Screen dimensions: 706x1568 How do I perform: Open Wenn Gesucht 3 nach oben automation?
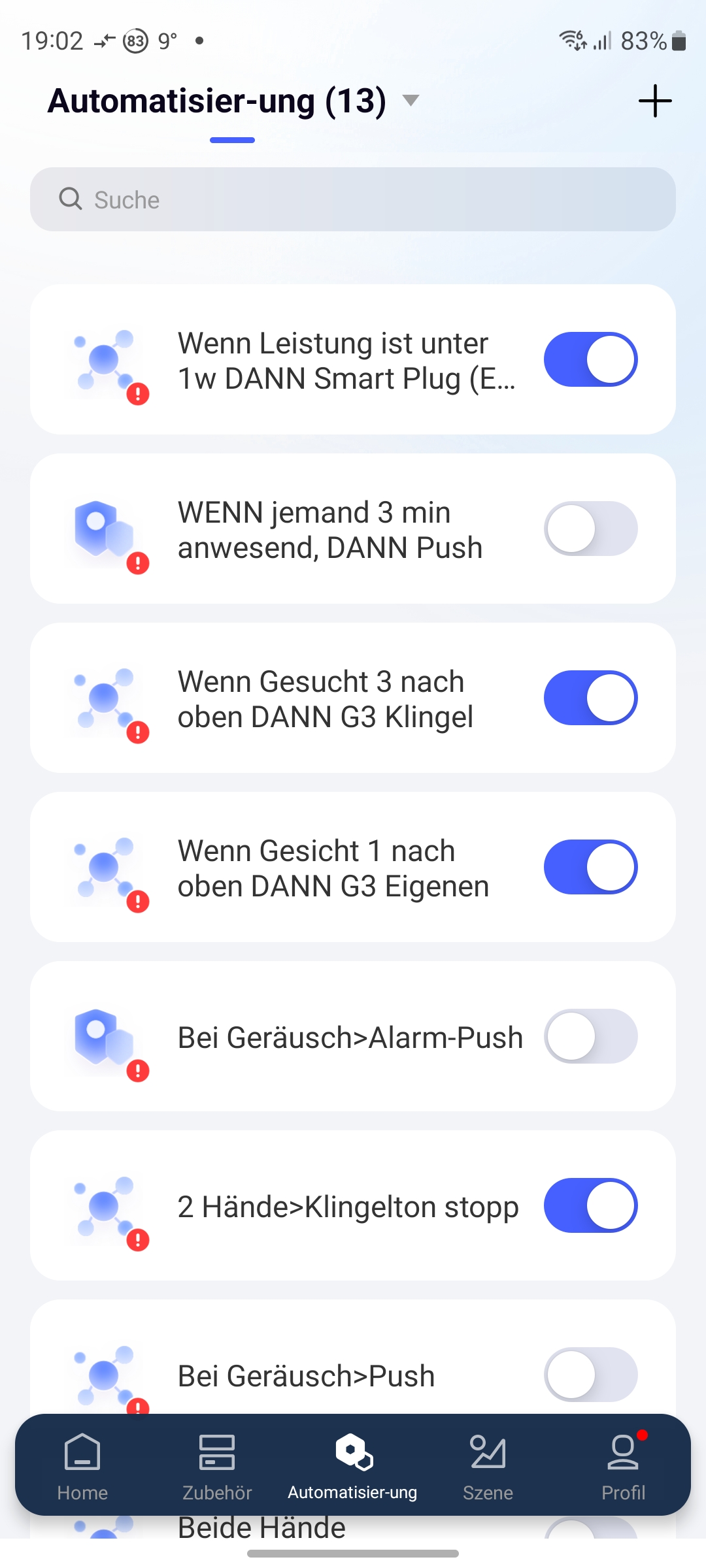point(326,699)
